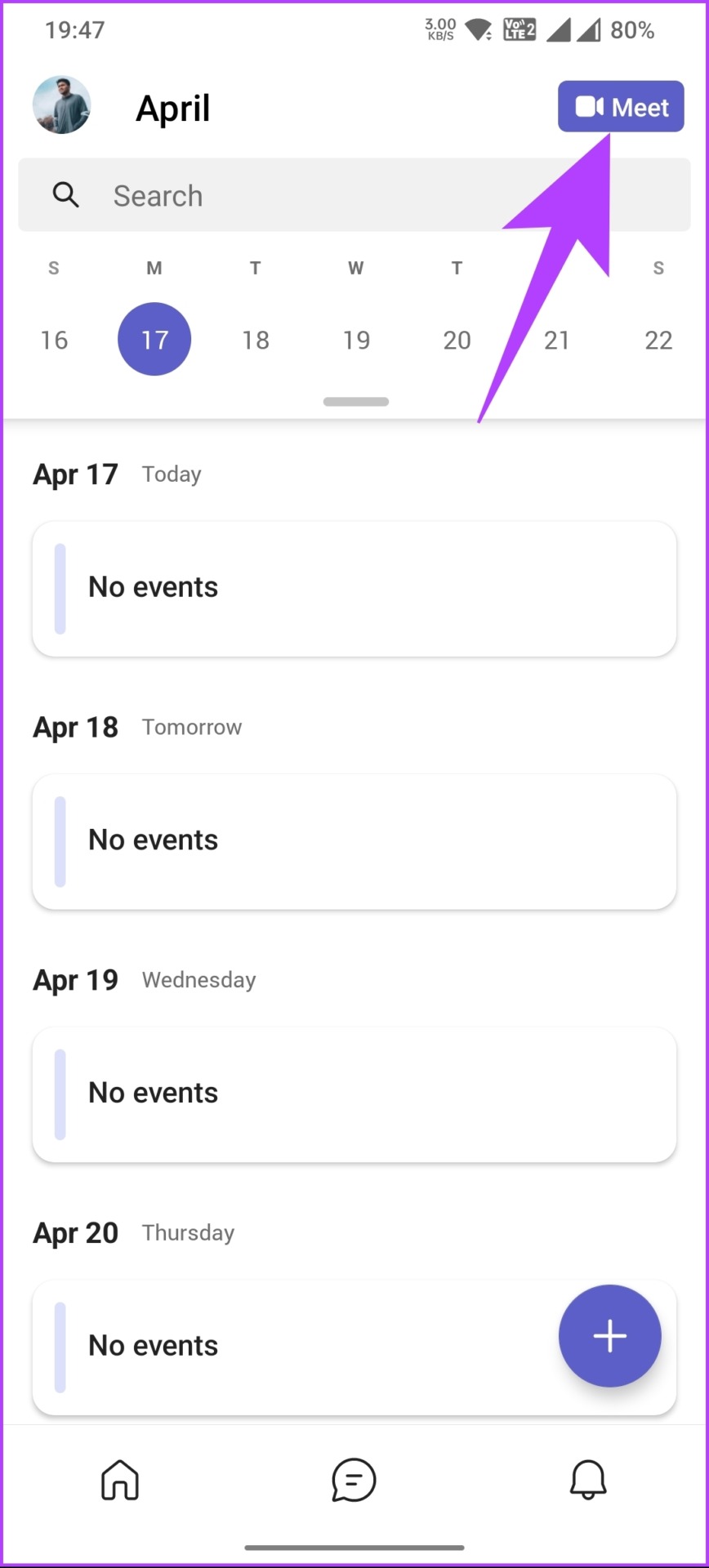Start a meeting with the Meet button

[621, 106]
